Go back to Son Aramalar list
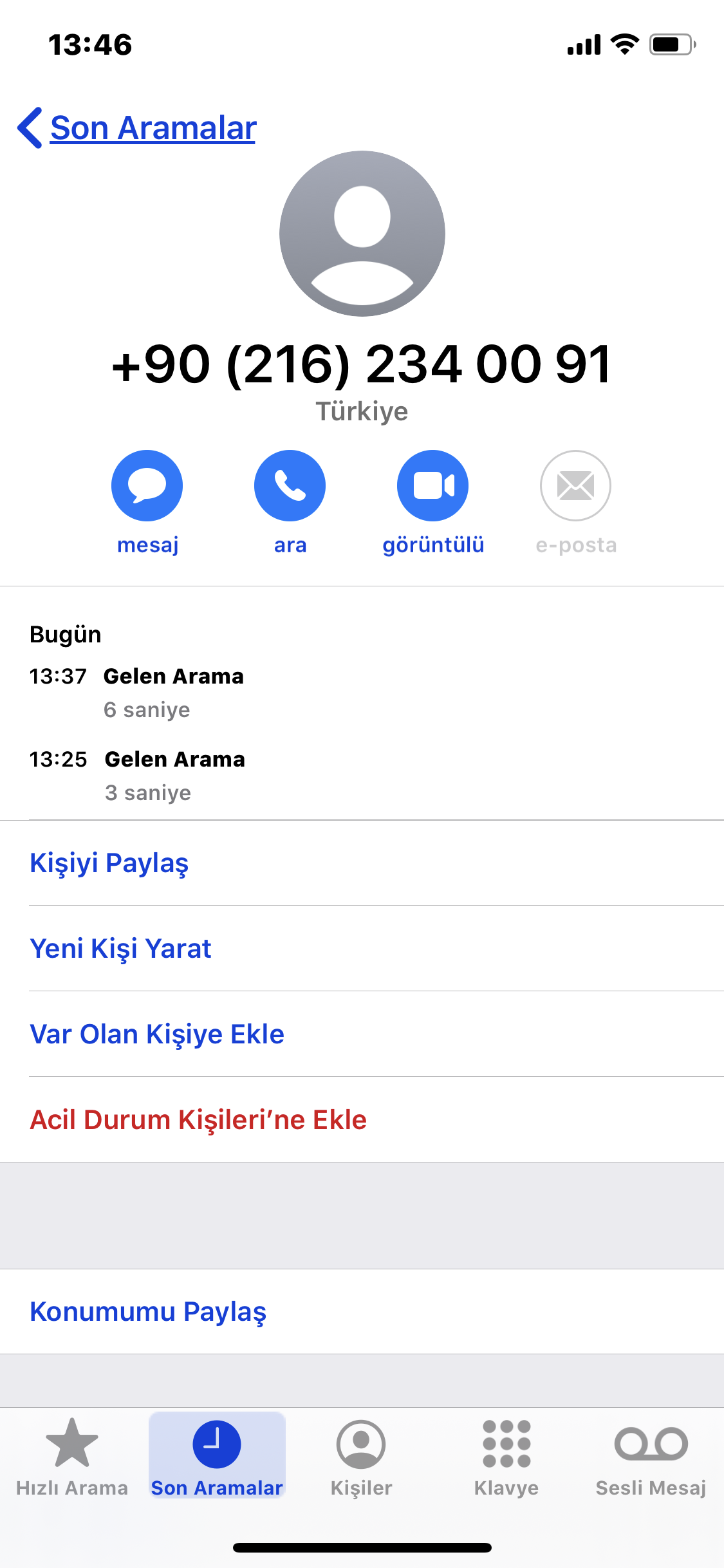Viewport: 724px width, 1568px height. [x=137, y=127]
